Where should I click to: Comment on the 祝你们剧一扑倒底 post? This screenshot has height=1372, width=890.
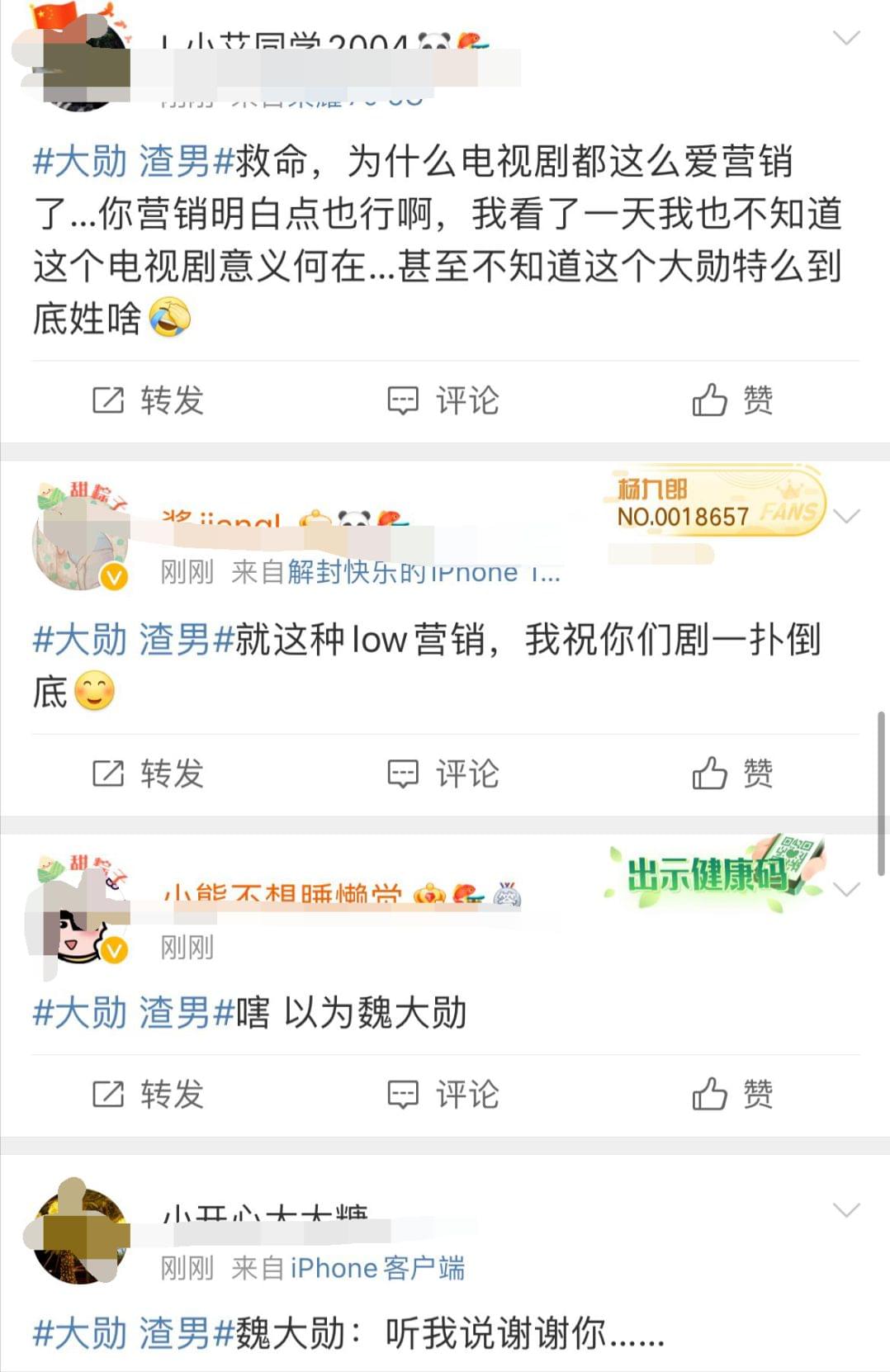[444, 774]
